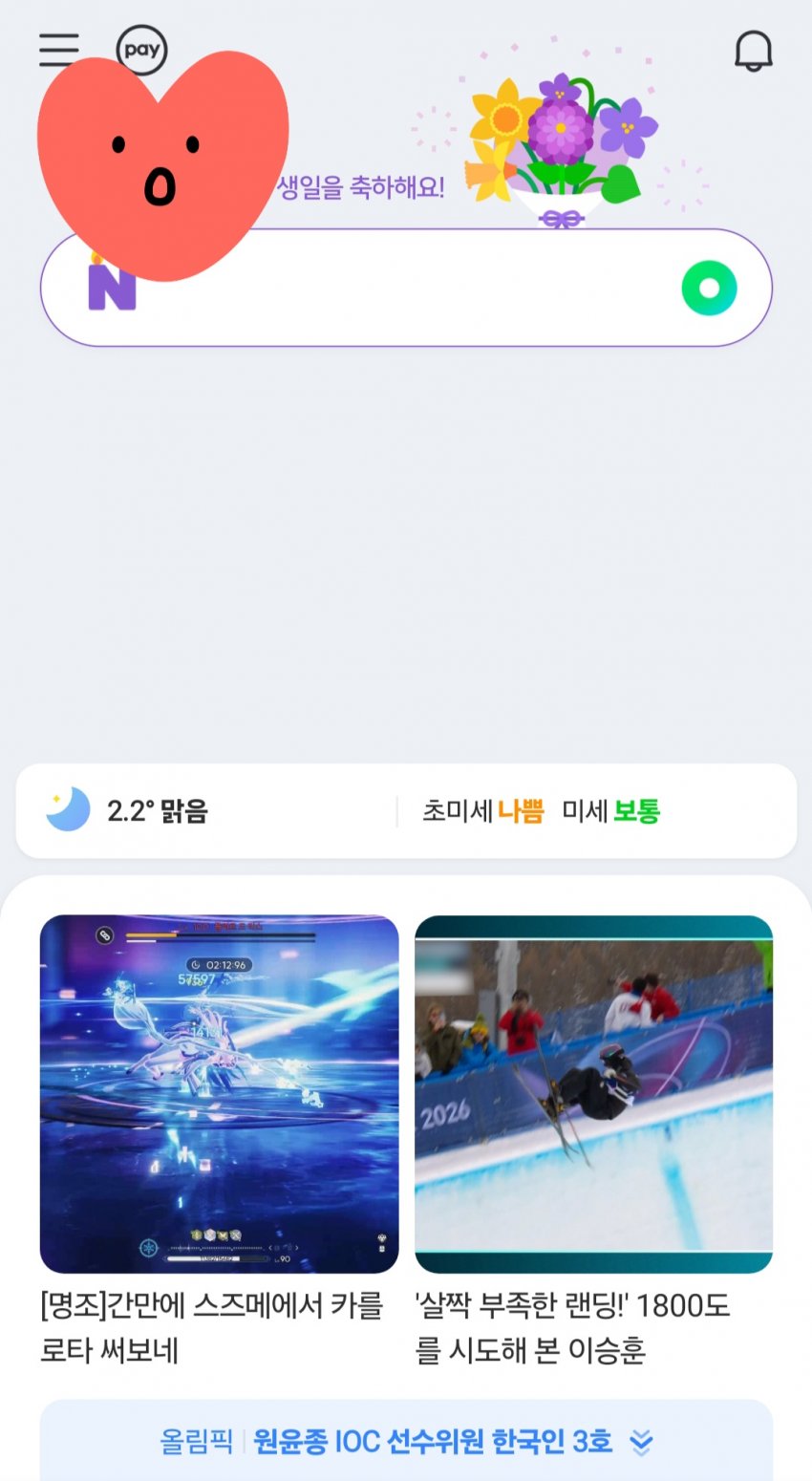Expand the 올림픽 news banner
The height and width of the screenshot is (1481, 812).
click(x=642, y=1442)
